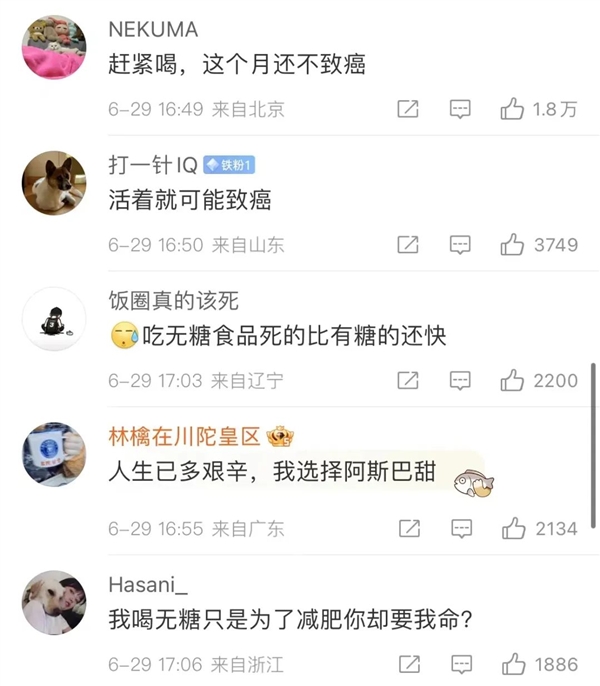Share the comment by 饭圈真的该死
The image size is (600, 686).
coord(408,380)
